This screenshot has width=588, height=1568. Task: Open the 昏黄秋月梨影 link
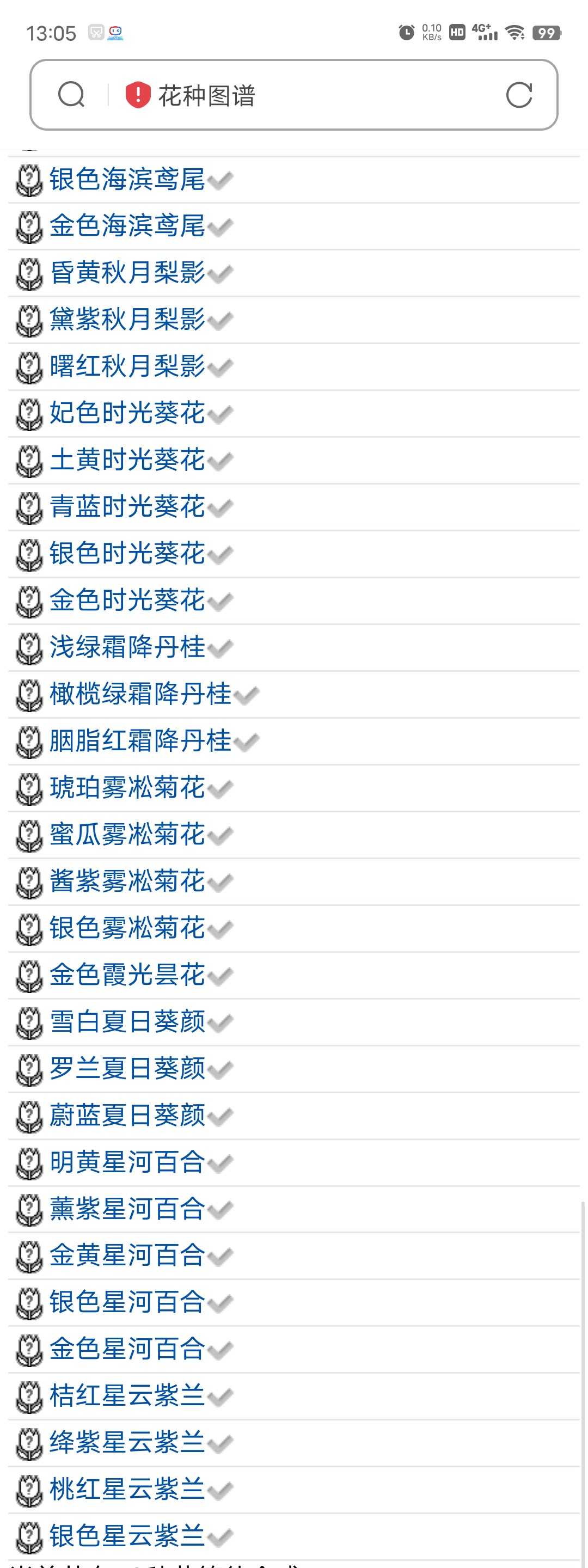(127, 273)
